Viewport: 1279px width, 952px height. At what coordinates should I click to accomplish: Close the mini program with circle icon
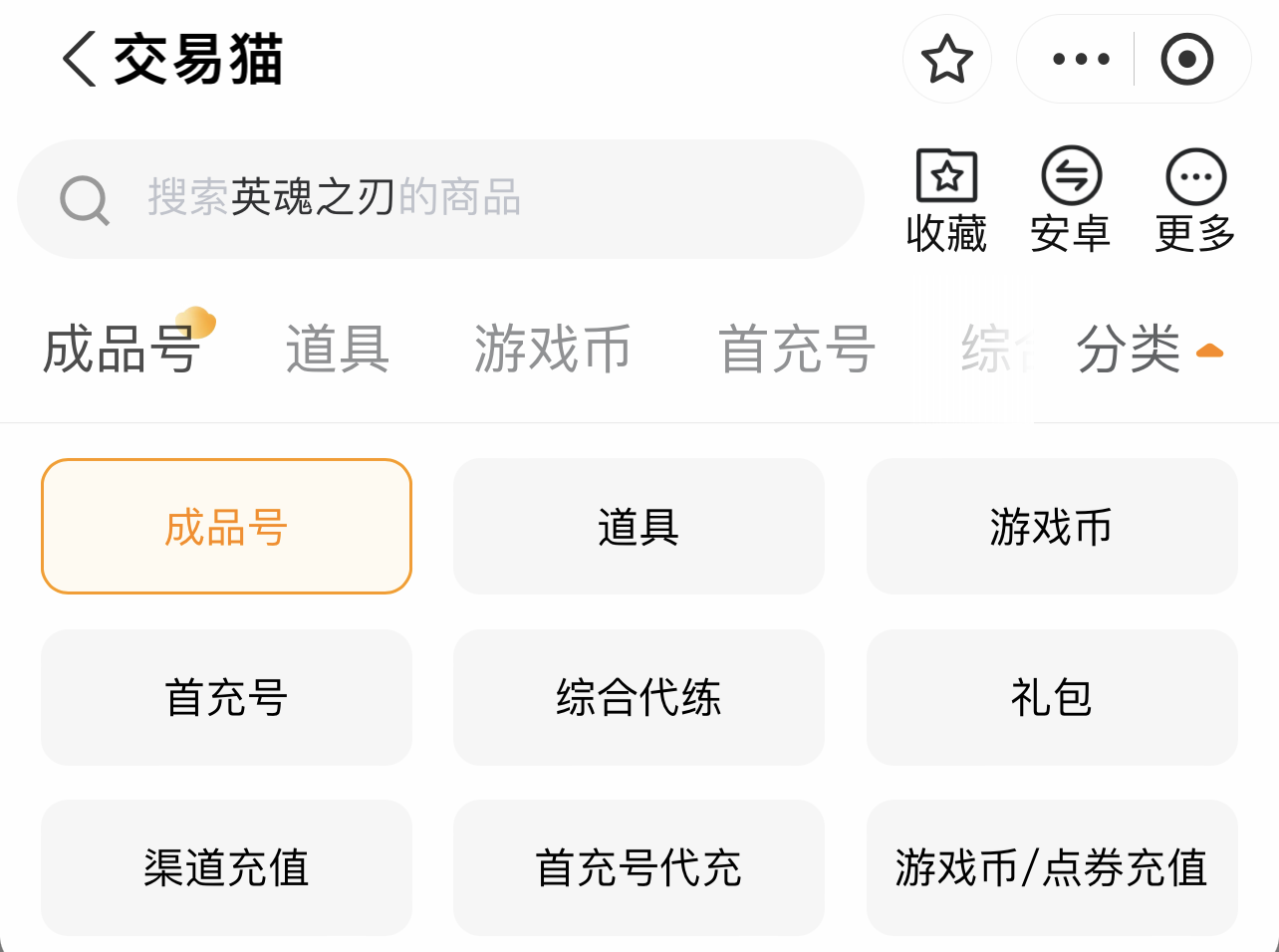pyautogui.click(x=1186, y=59)
